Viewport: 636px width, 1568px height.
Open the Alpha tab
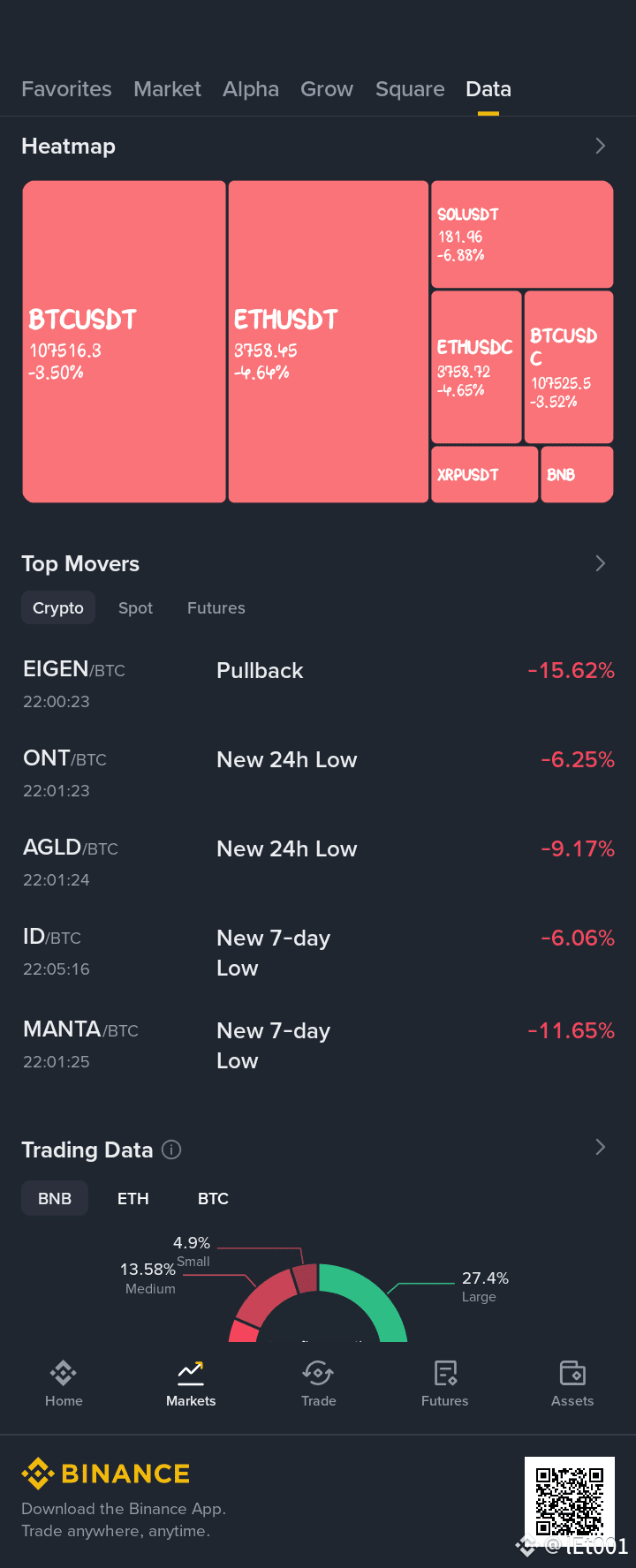coord(251,89)
